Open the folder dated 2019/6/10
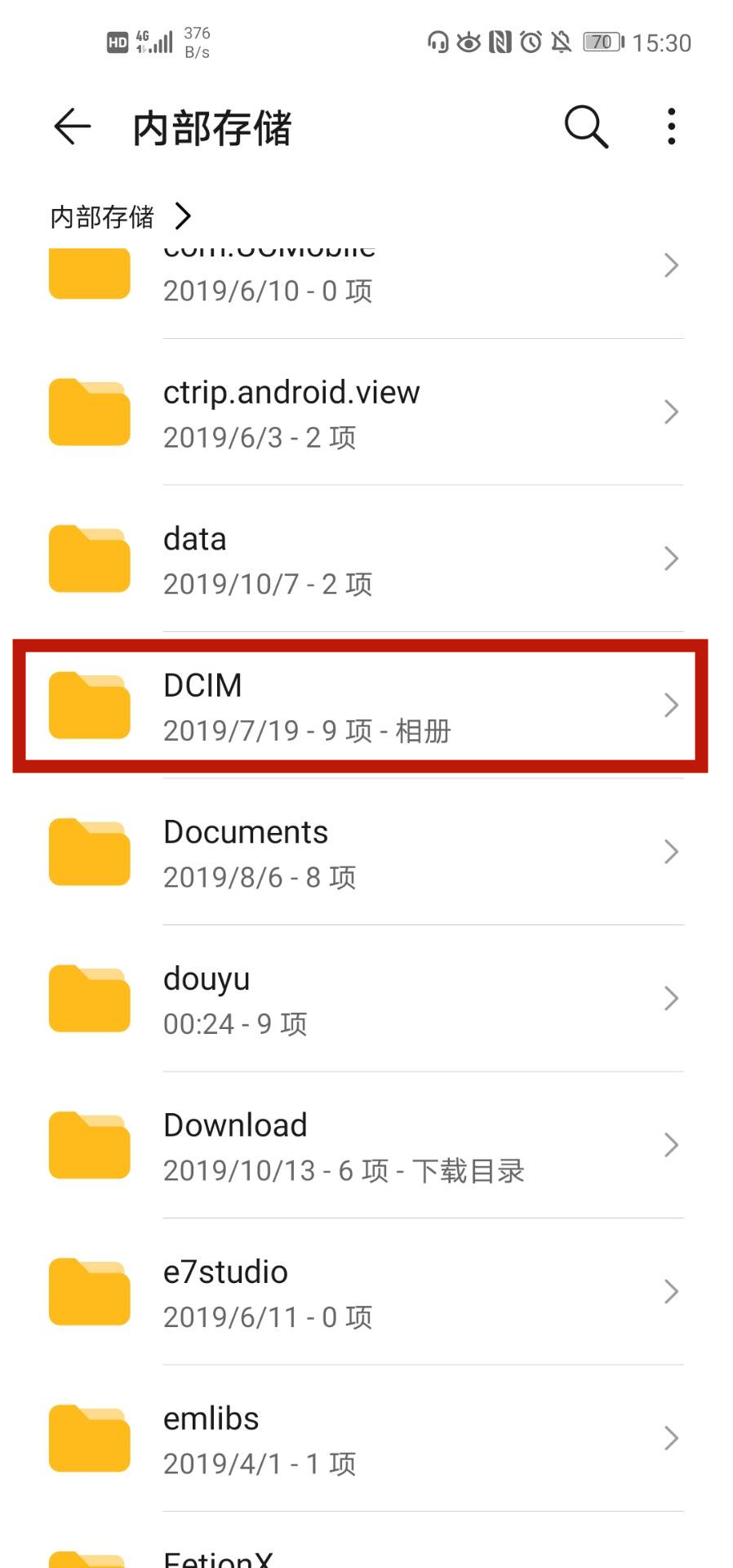This screenshot has height=1568, width=733. coord(366,279)
